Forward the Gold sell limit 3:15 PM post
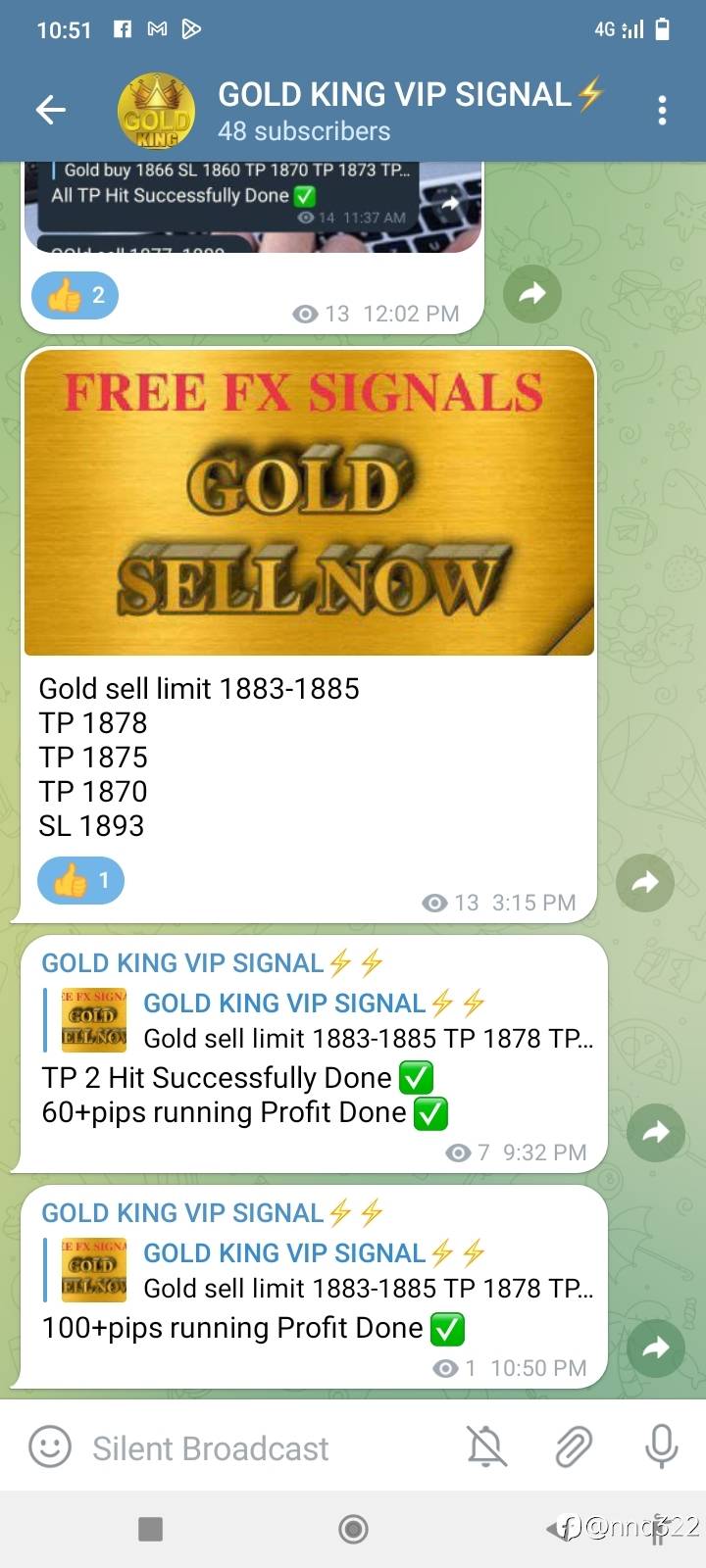706x1568 pixels. point(644,882)
